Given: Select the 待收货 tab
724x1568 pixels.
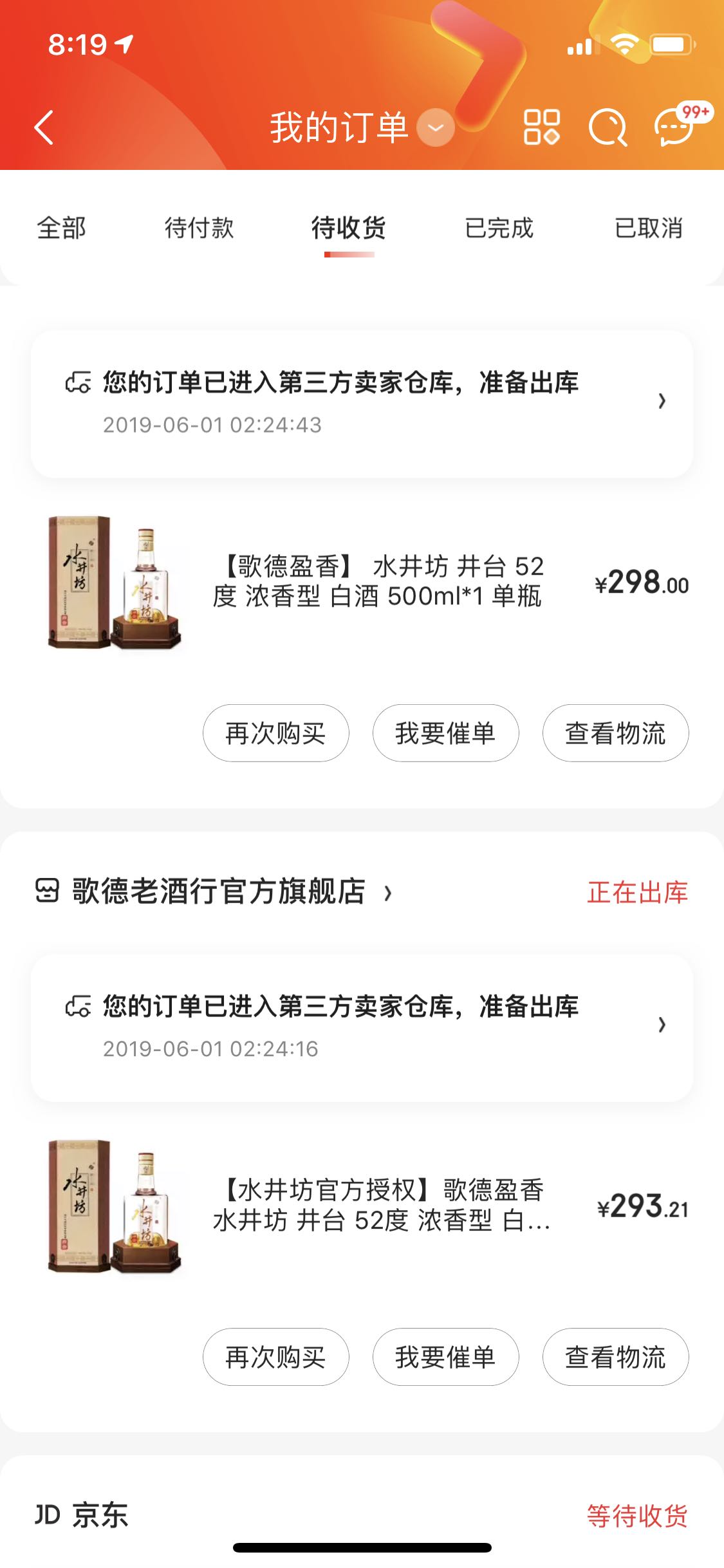Looking at the screenshot, I should (349, 228).
